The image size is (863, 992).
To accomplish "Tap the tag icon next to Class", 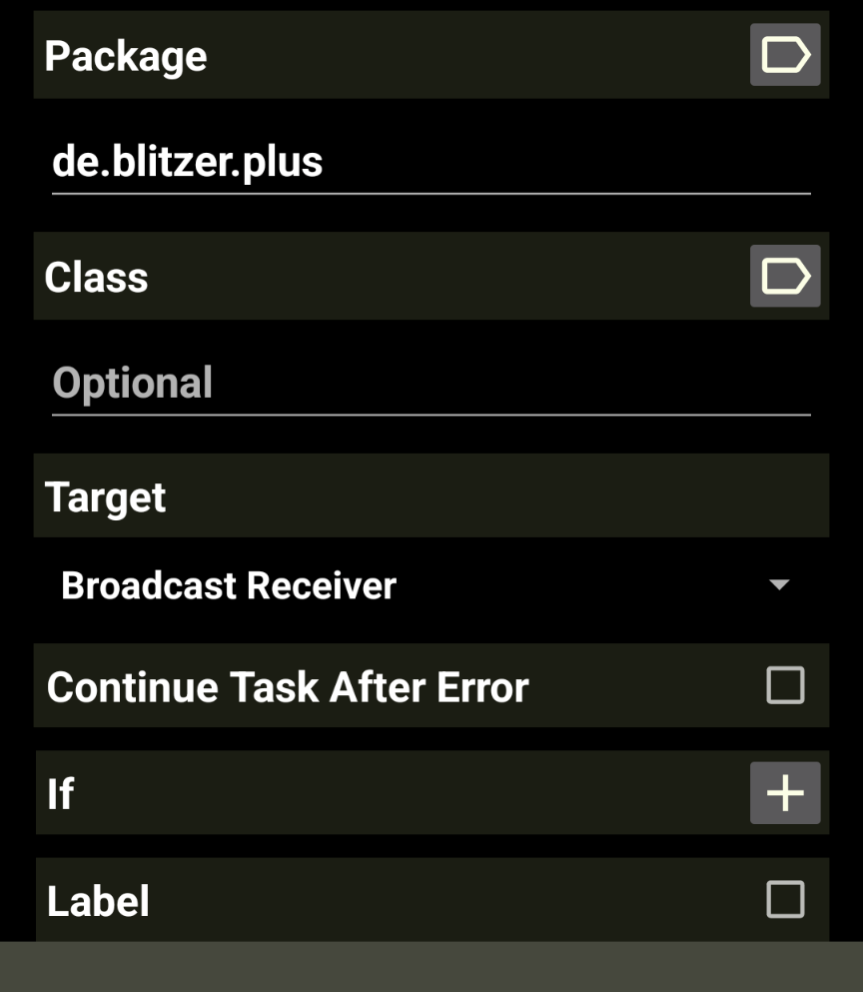I will [785, 276].
